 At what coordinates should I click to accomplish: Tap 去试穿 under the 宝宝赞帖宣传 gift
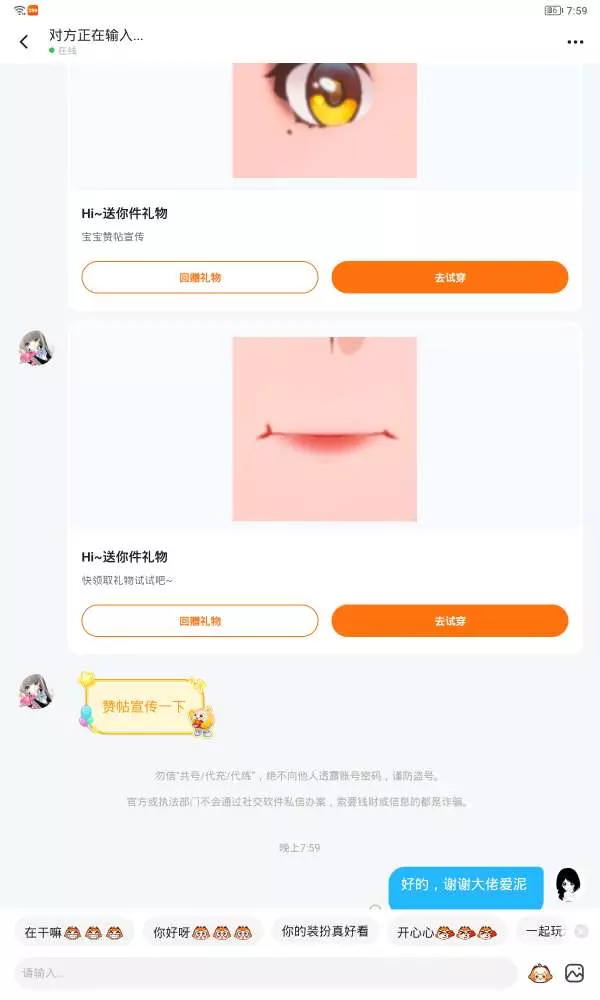[450, 277]
